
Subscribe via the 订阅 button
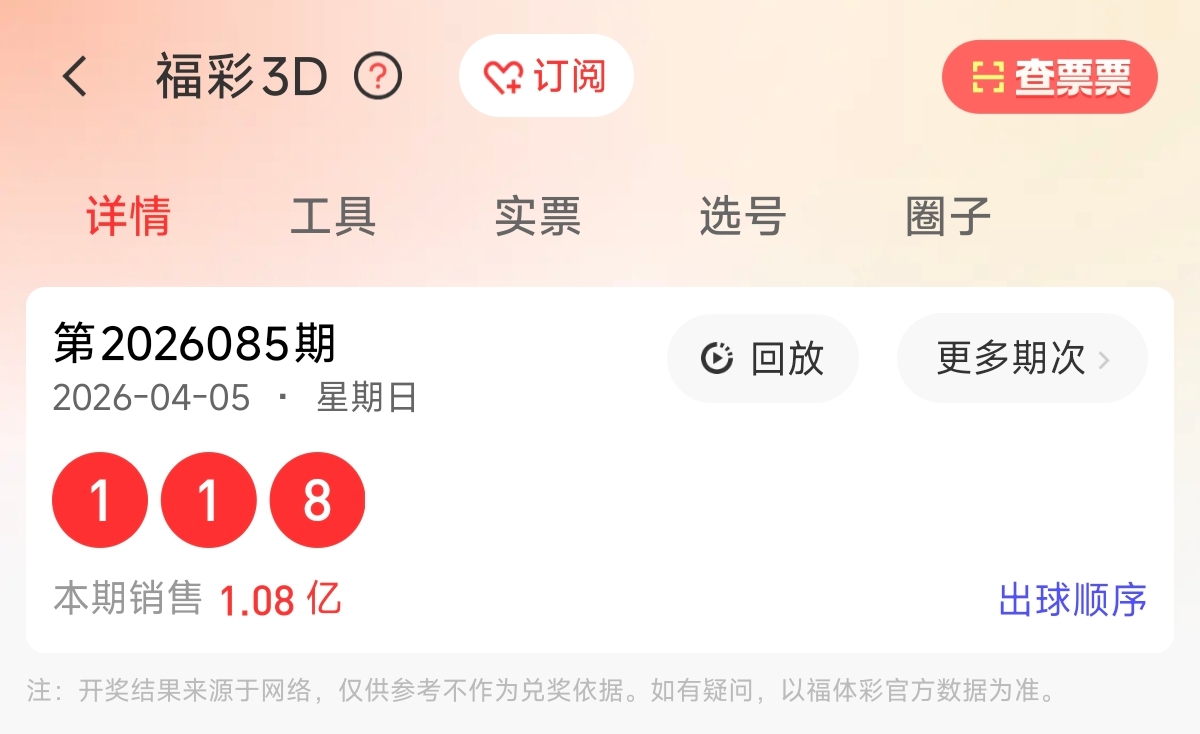tap(546, 76)
